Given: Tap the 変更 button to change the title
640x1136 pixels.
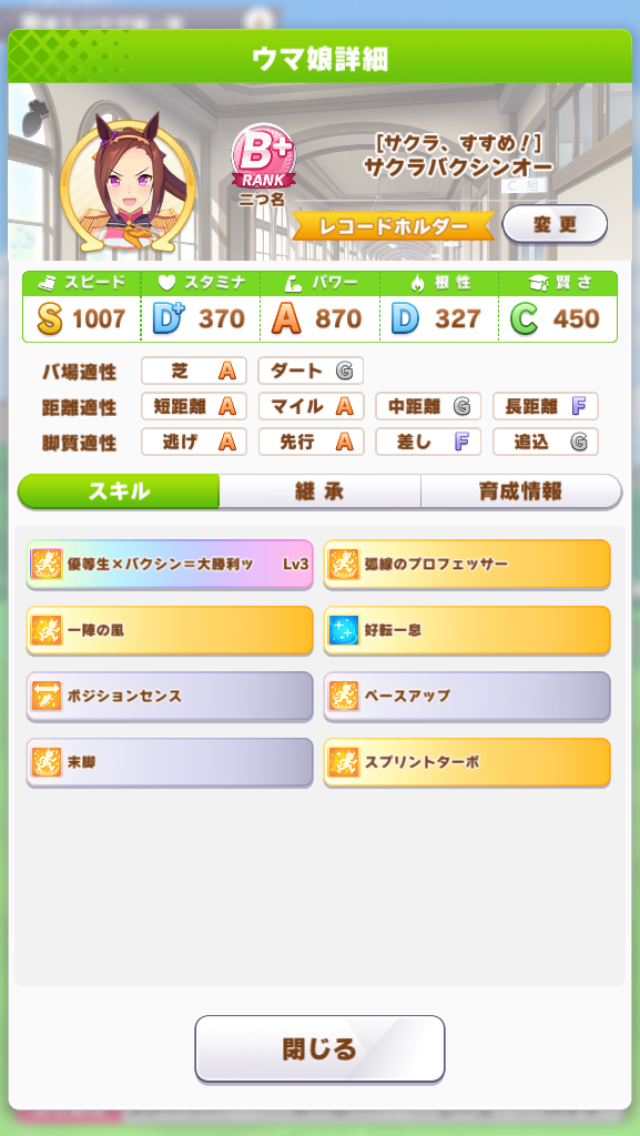Looking at the screenshot, I should point(554,224).
